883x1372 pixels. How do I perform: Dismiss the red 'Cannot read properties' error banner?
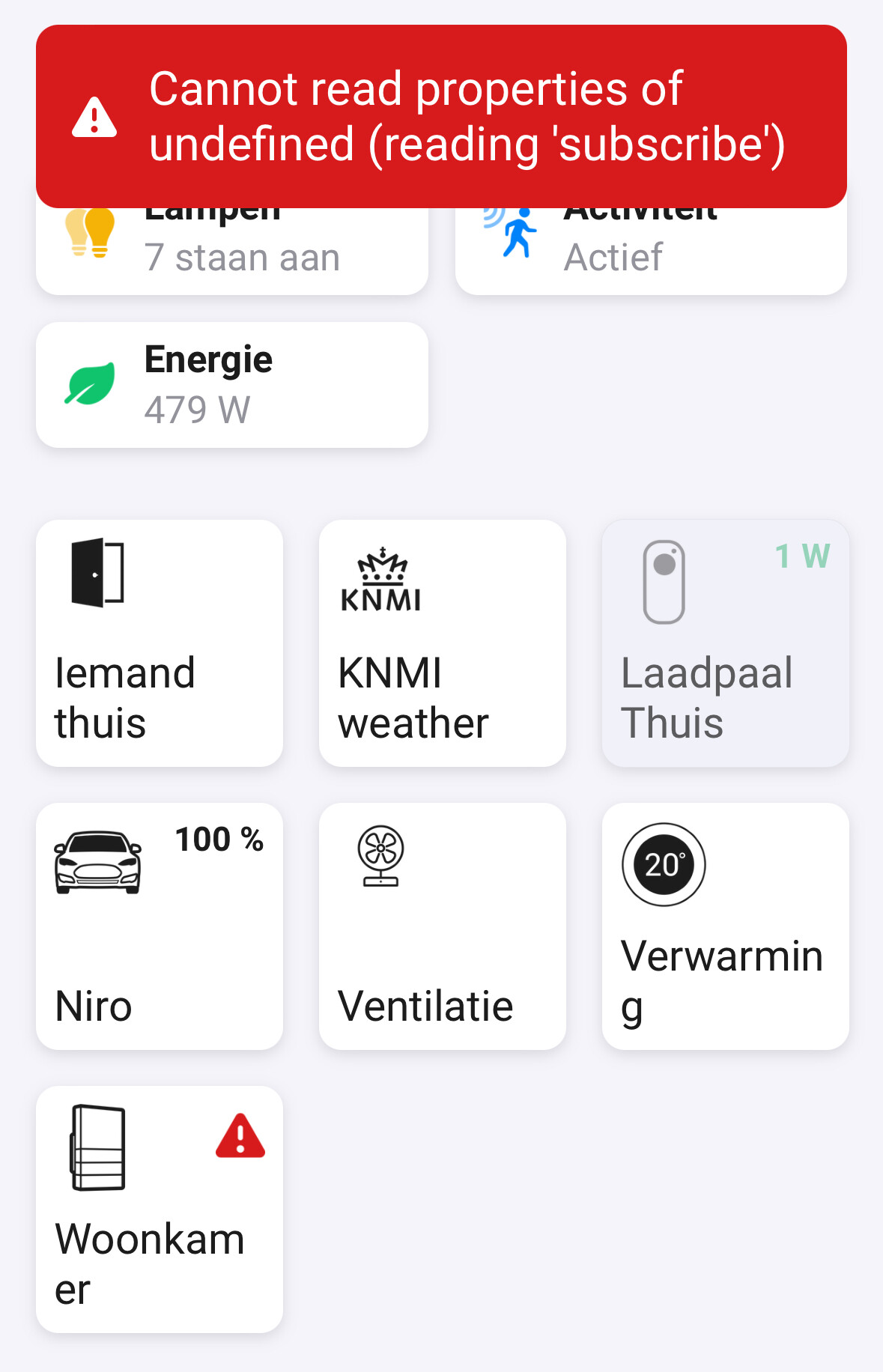(441, 117)
